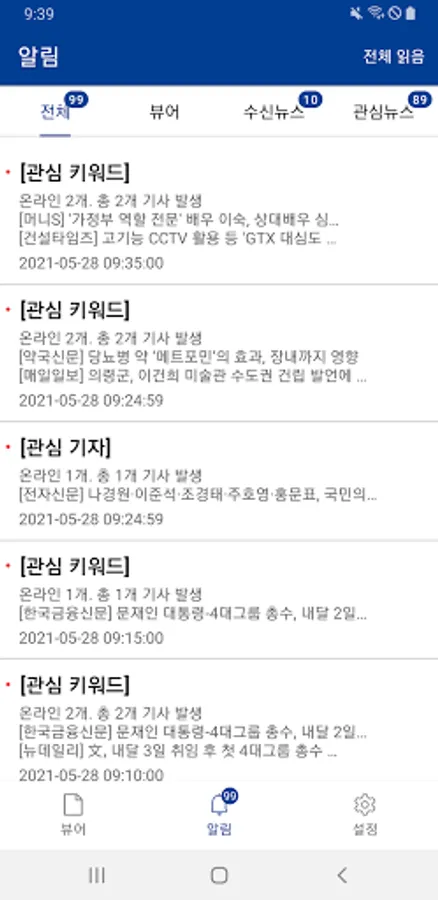Switch to the 수신뉴스 tab
This screenshot has height=900, width=438.
point(273,112)
